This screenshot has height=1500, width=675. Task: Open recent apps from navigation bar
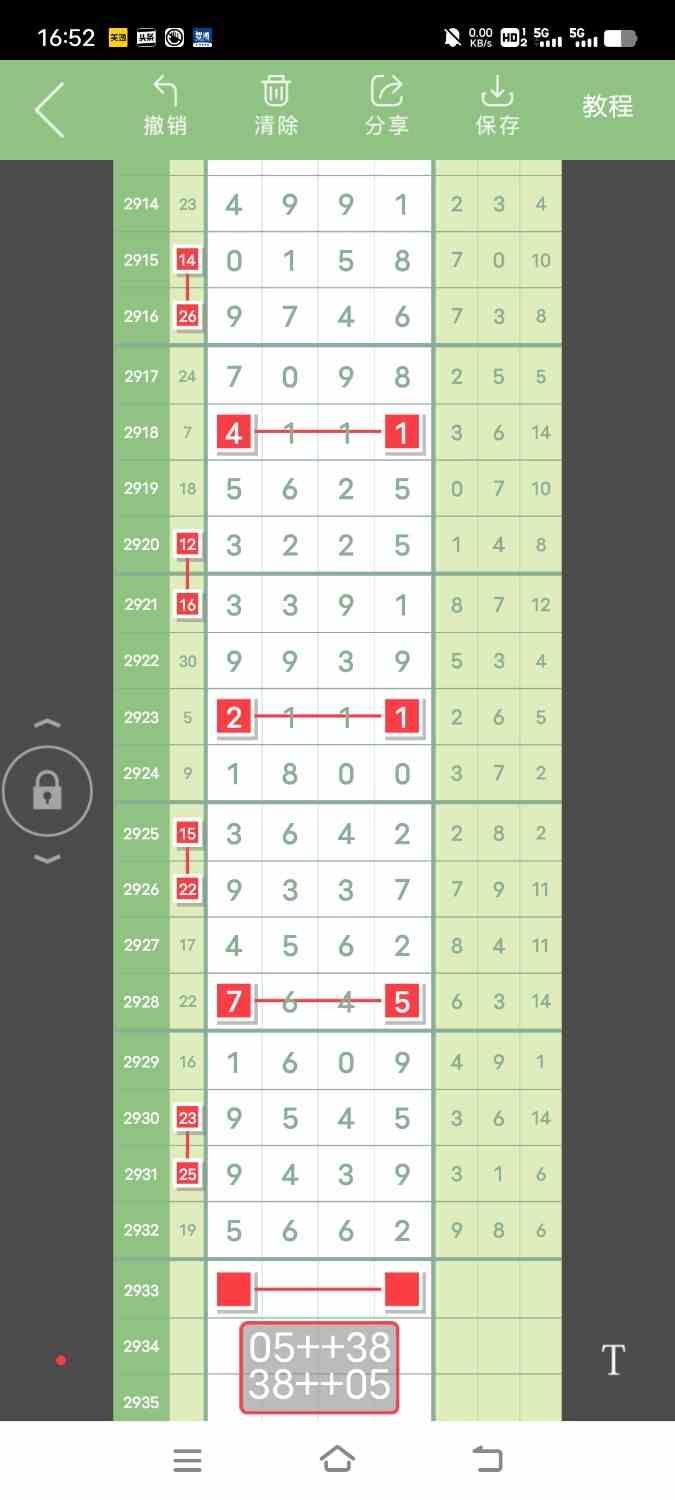tap(187, 1460)
